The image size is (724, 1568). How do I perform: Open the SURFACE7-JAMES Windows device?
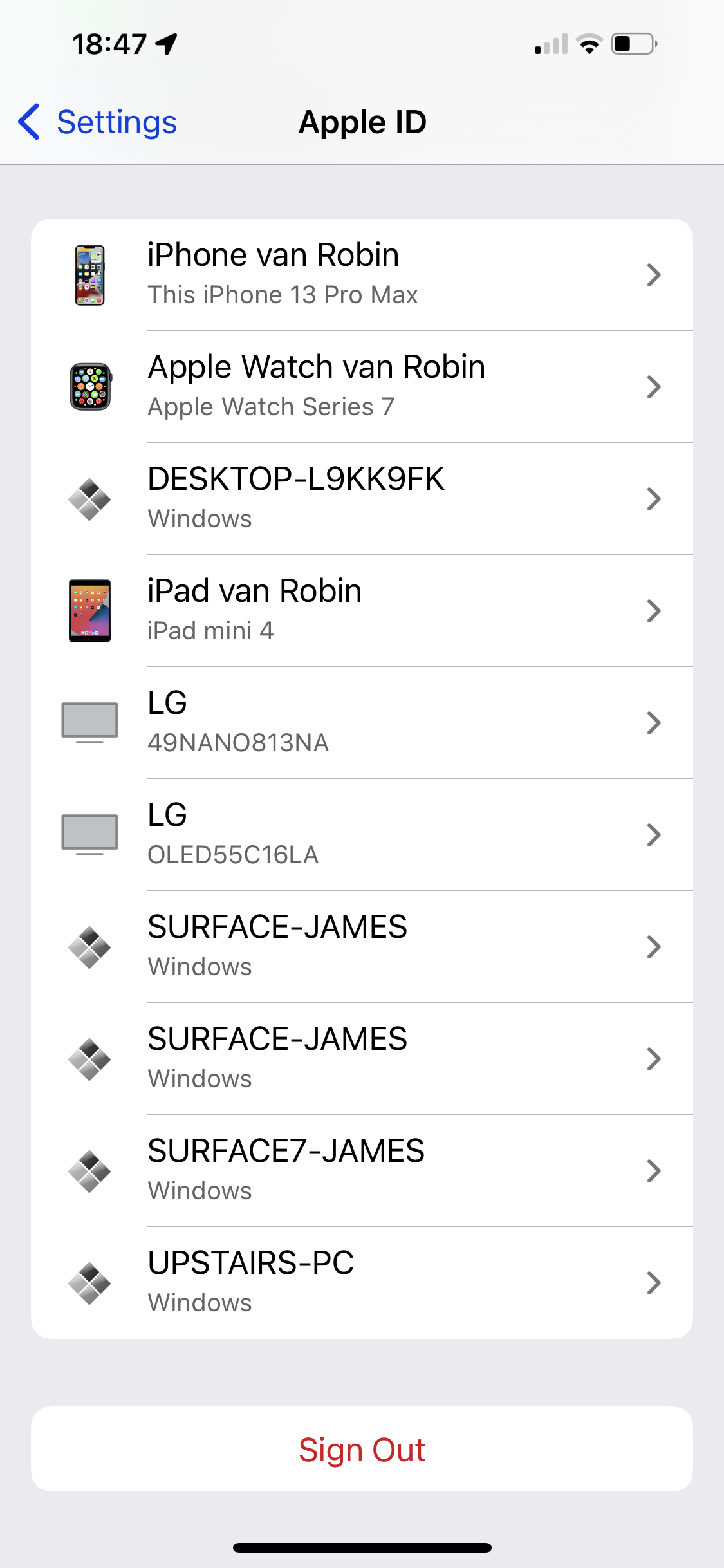pyautogui.click(x=362, y=1171)
